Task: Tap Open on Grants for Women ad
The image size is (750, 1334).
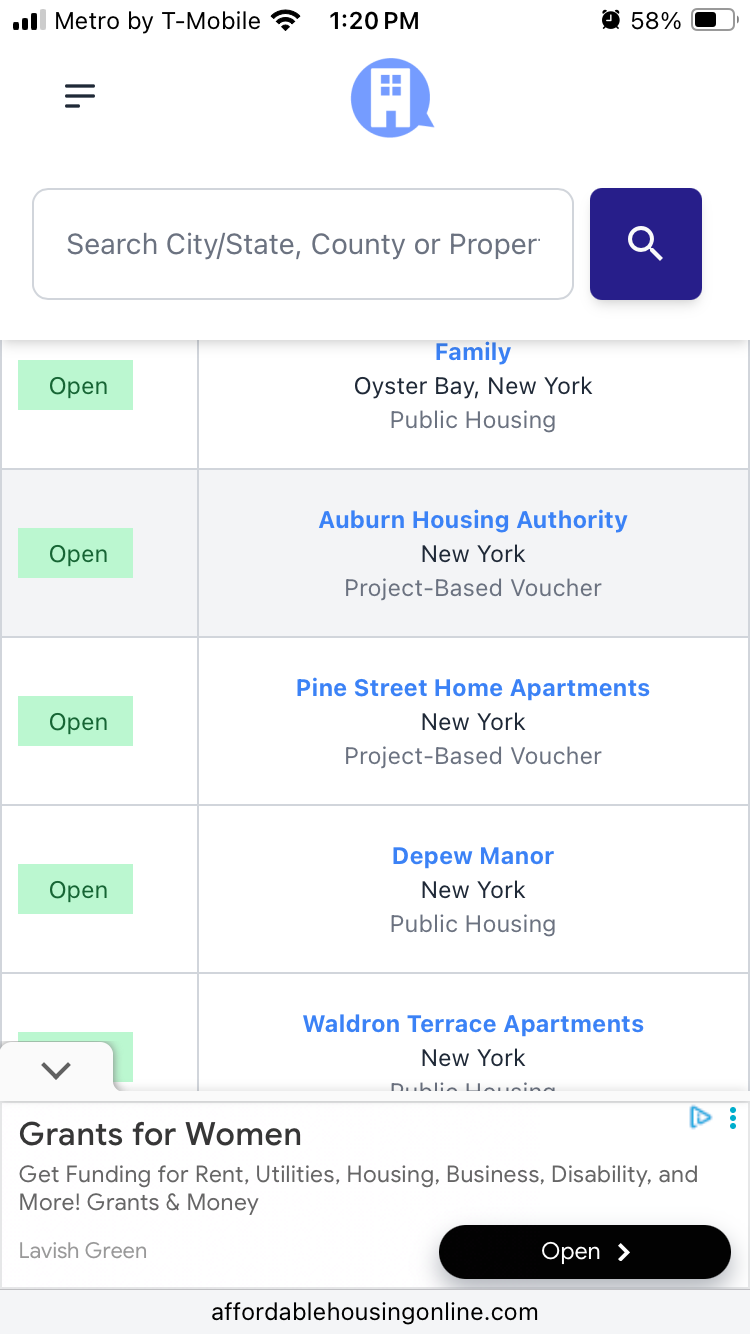Action: (585, 1252)
